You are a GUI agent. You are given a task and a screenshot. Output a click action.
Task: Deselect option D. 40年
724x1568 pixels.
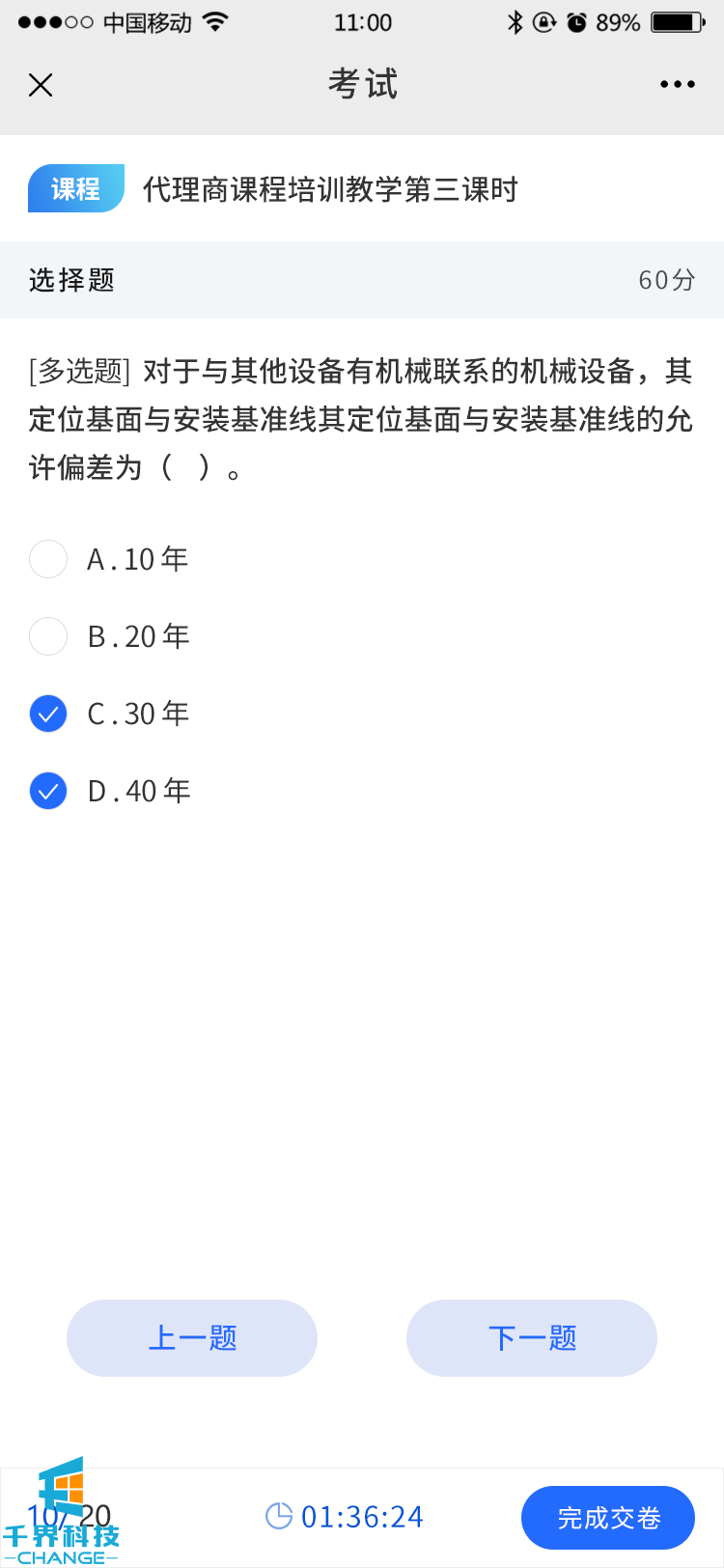point(48,791)
